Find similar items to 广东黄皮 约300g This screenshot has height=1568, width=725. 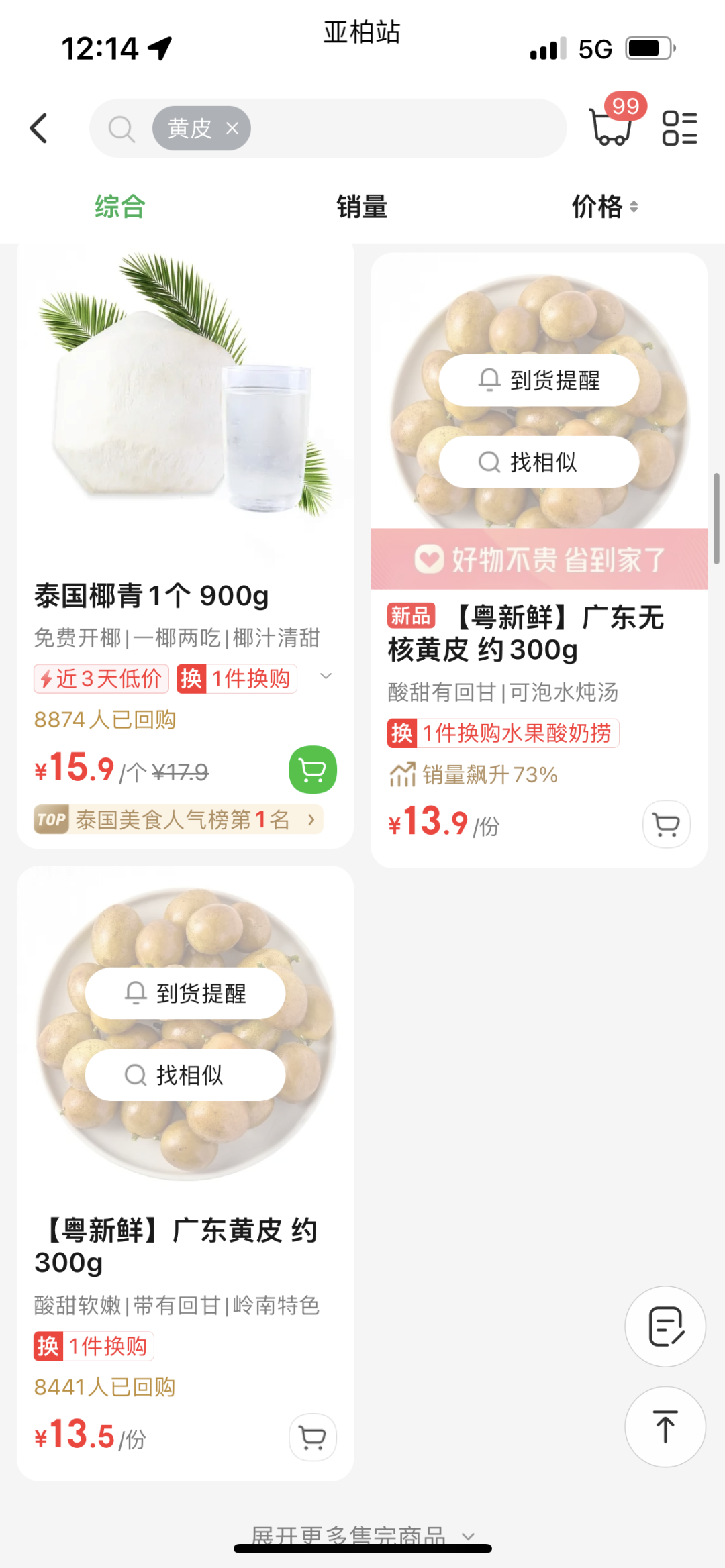click(185, 1075)
